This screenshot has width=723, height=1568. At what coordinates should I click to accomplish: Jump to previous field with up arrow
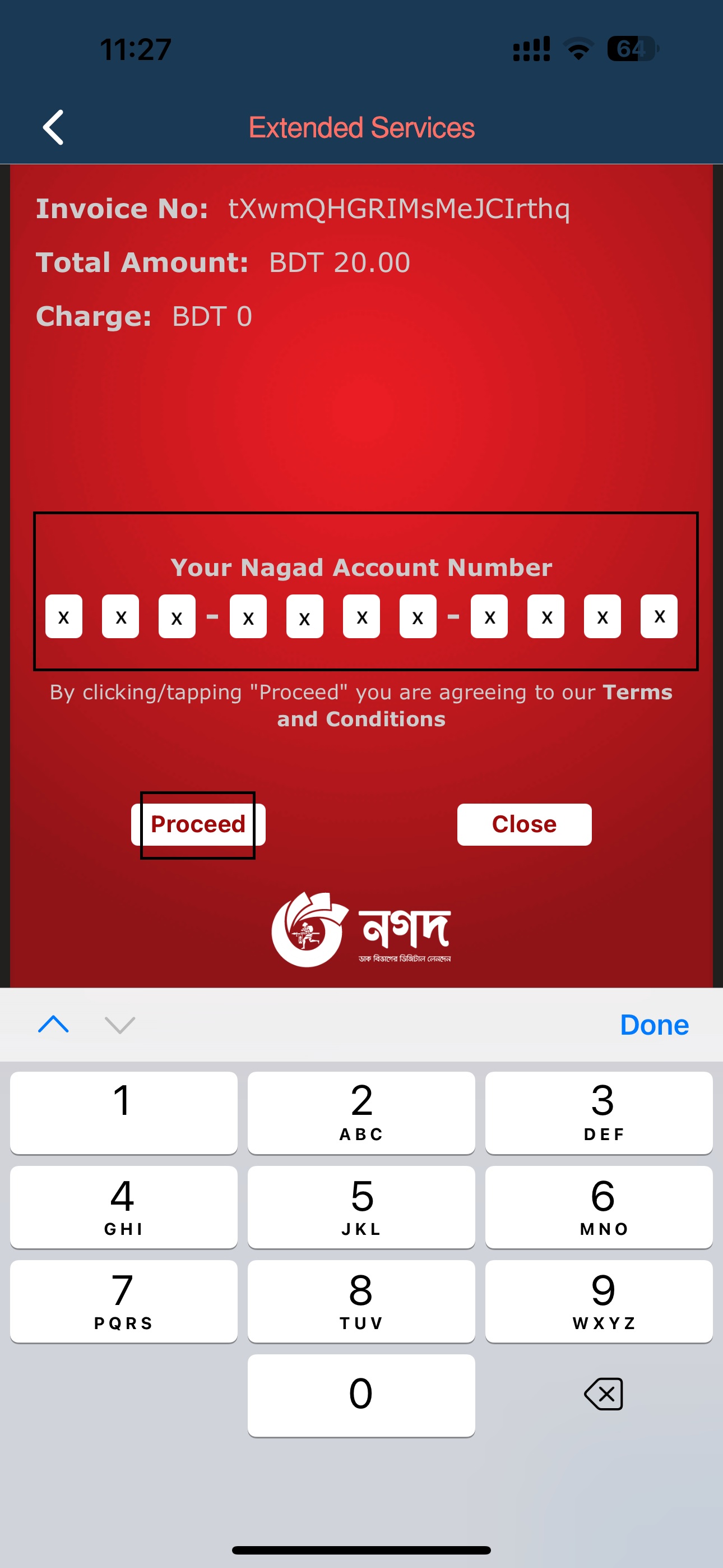point(54,1025)
